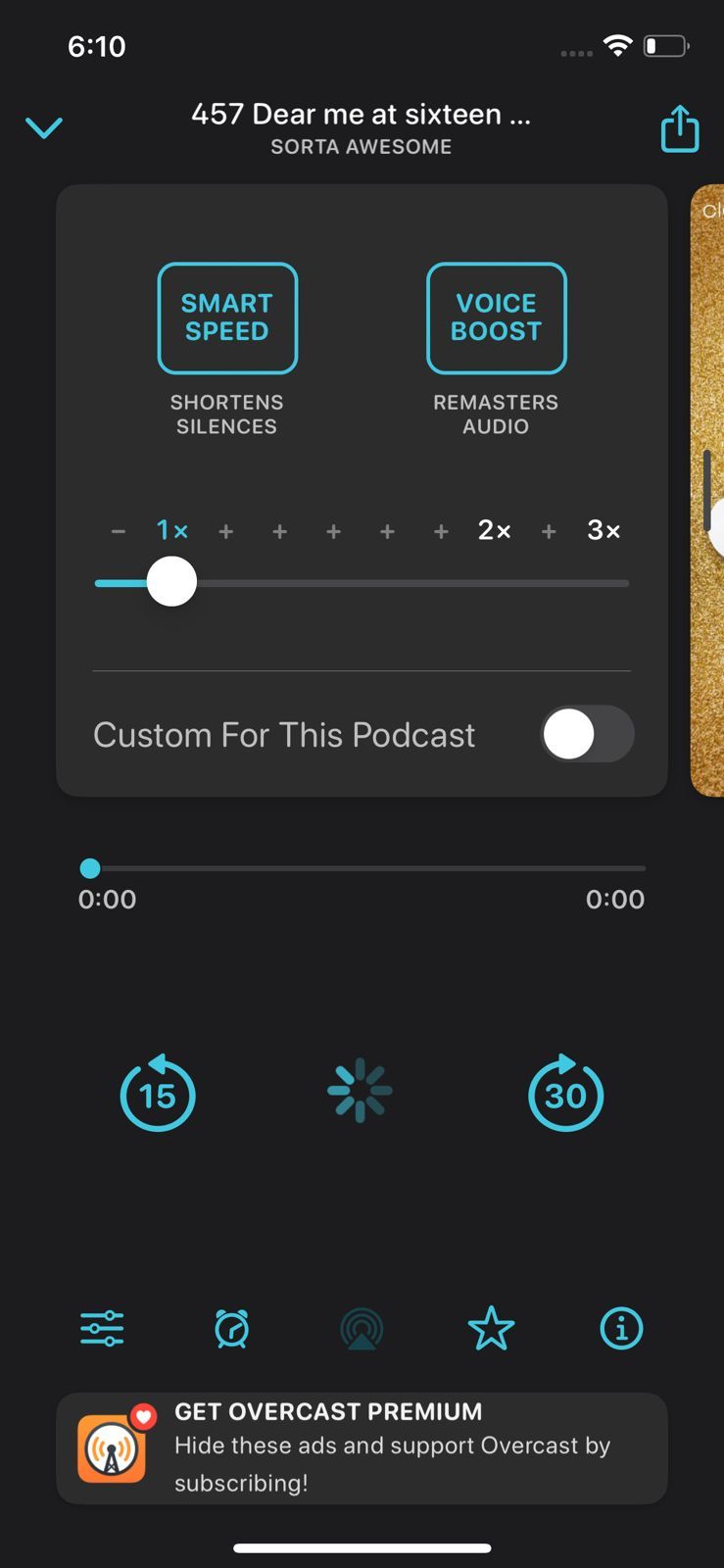Image resolution: width=724 pixels, height=1568 pixels.
Task: Increase playback speed with a plus step
Action: 225,530
